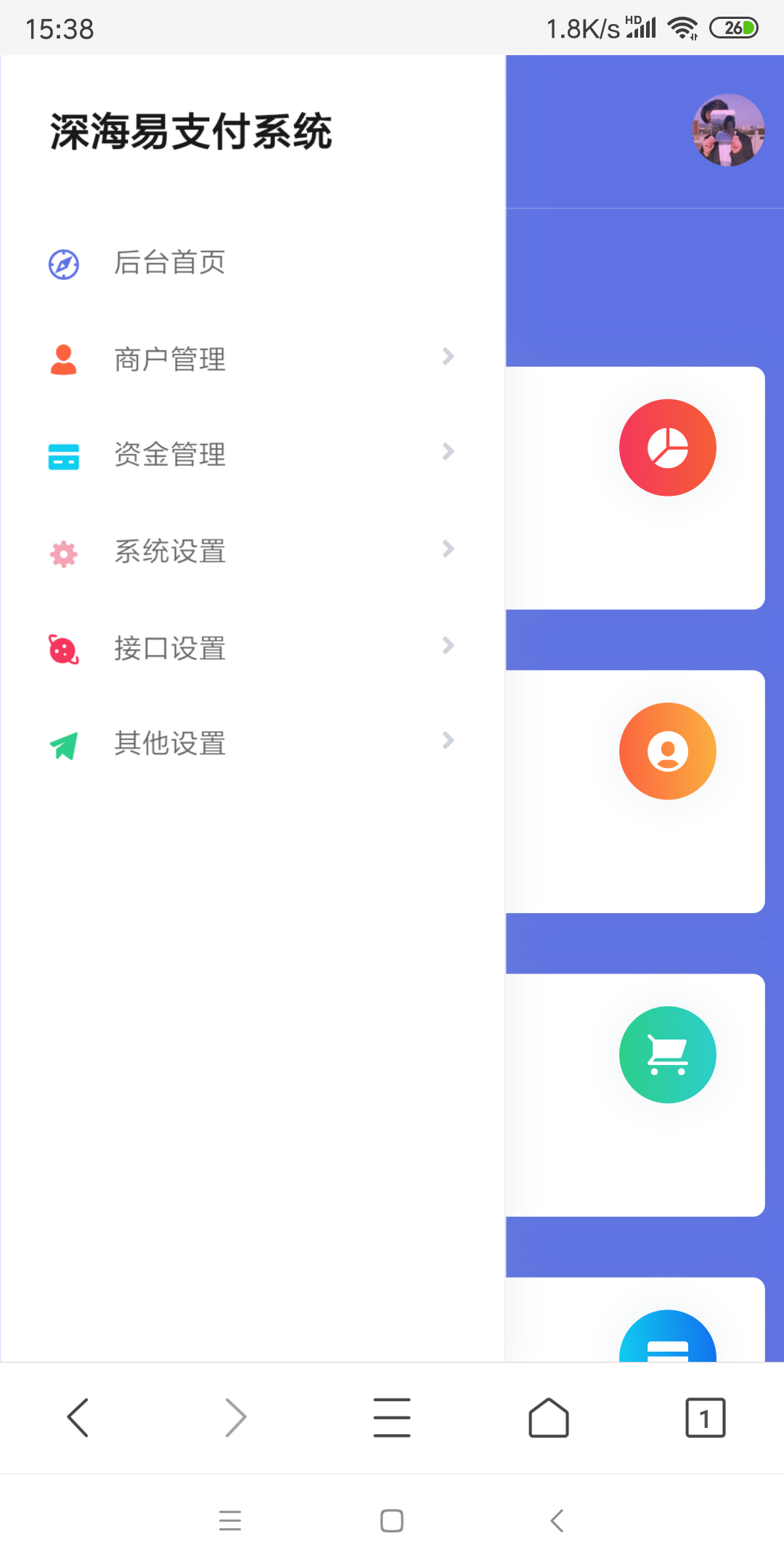784x1568 pixels.
Task: Go back with the browser back arrow
Action: (78, 1417)
